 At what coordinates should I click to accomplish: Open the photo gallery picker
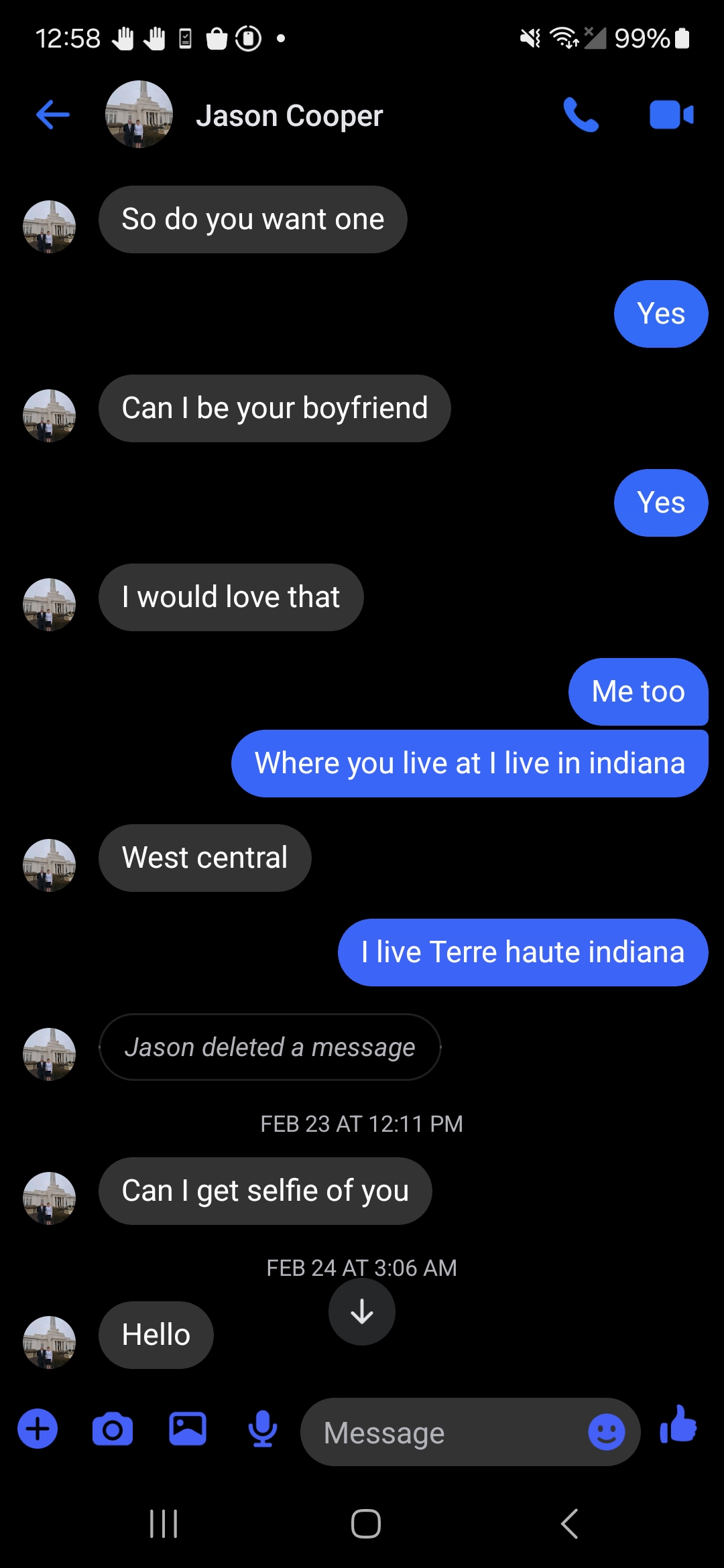point(188,1429)
